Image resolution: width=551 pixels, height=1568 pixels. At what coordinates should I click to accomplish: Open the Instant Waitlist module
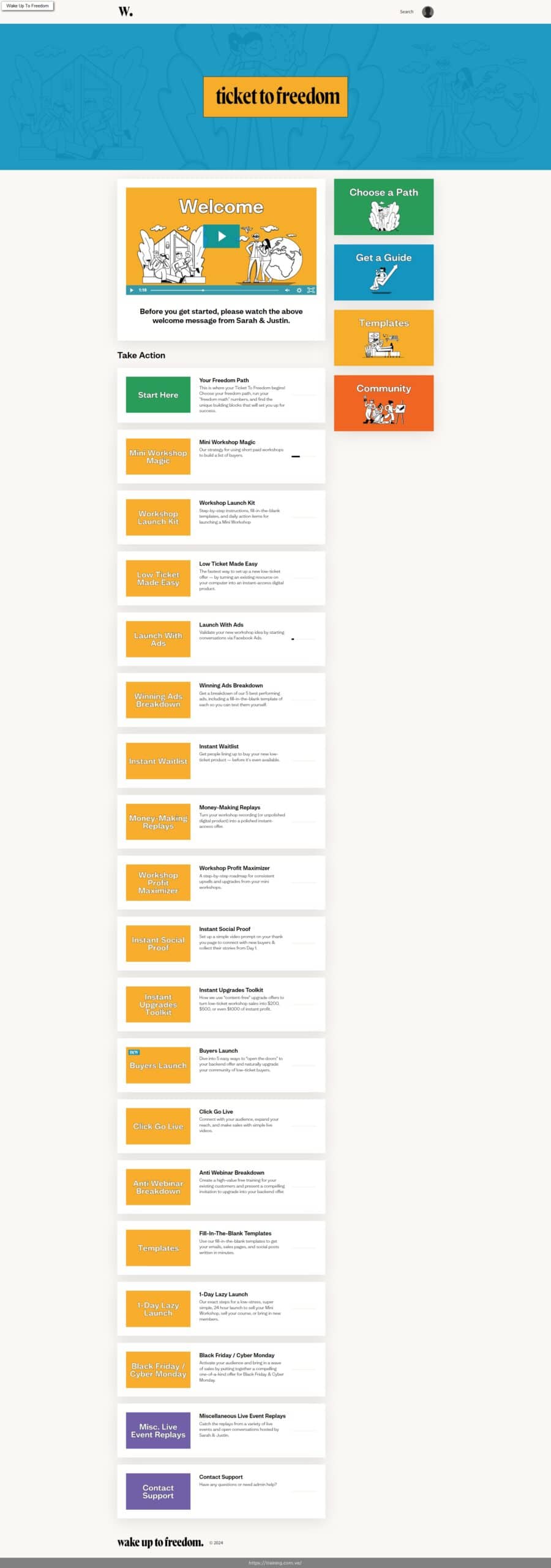pyautogui.click(x=158, y=761)
